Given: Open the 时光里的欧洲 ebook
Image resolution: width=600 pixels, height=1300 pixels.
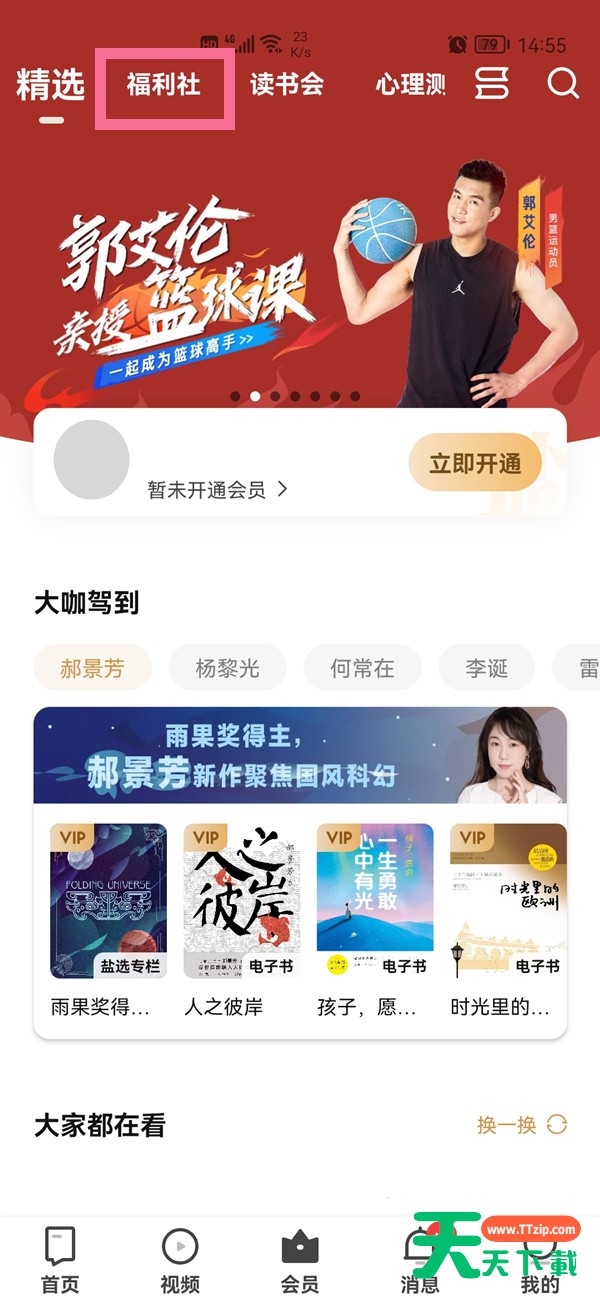Looking at the screenshot, I should [x=508, y=921].
